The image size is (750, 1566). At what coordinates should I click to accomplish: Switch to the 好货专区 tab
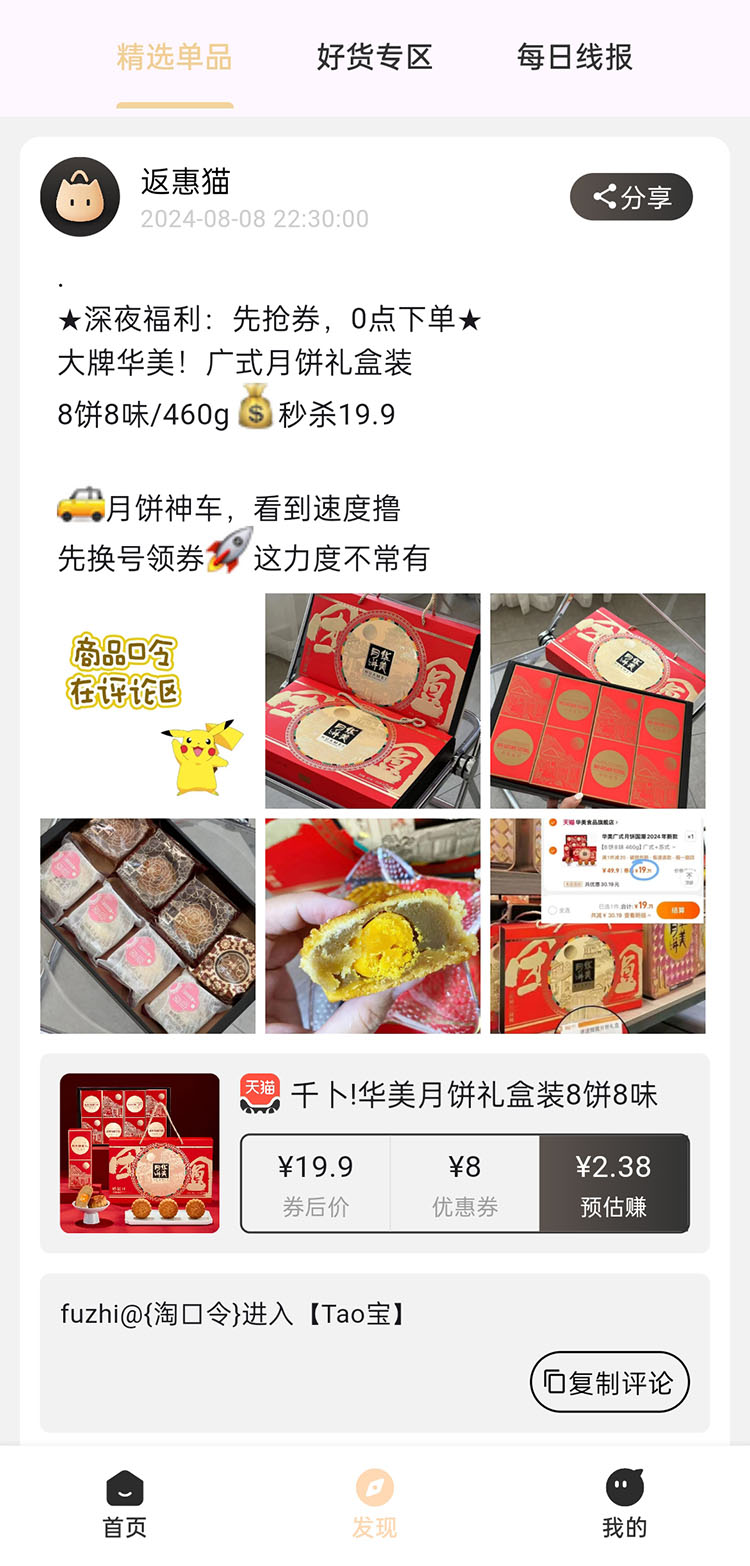point(374,57)
